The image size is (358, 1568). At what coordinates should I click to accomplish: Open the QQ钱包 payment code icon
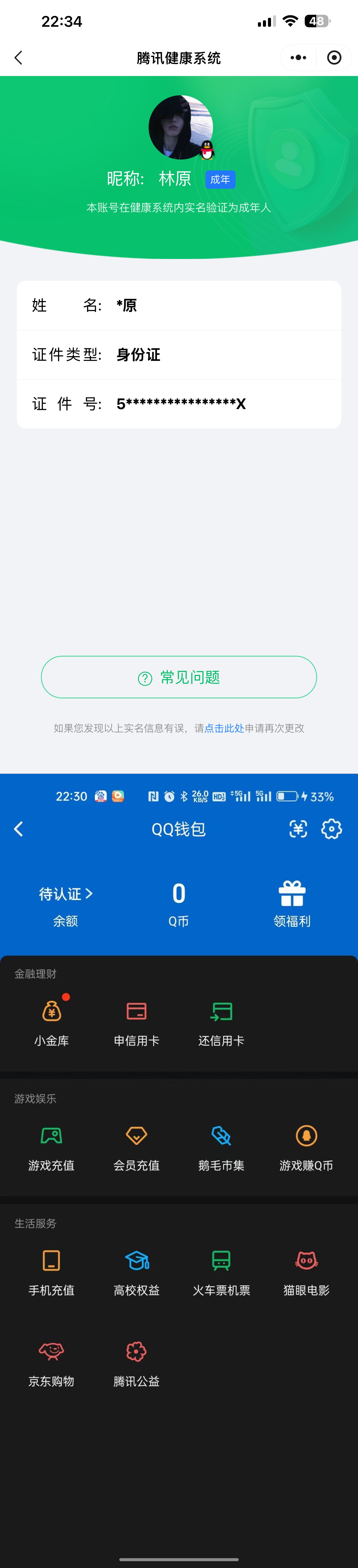pos(298,828)
